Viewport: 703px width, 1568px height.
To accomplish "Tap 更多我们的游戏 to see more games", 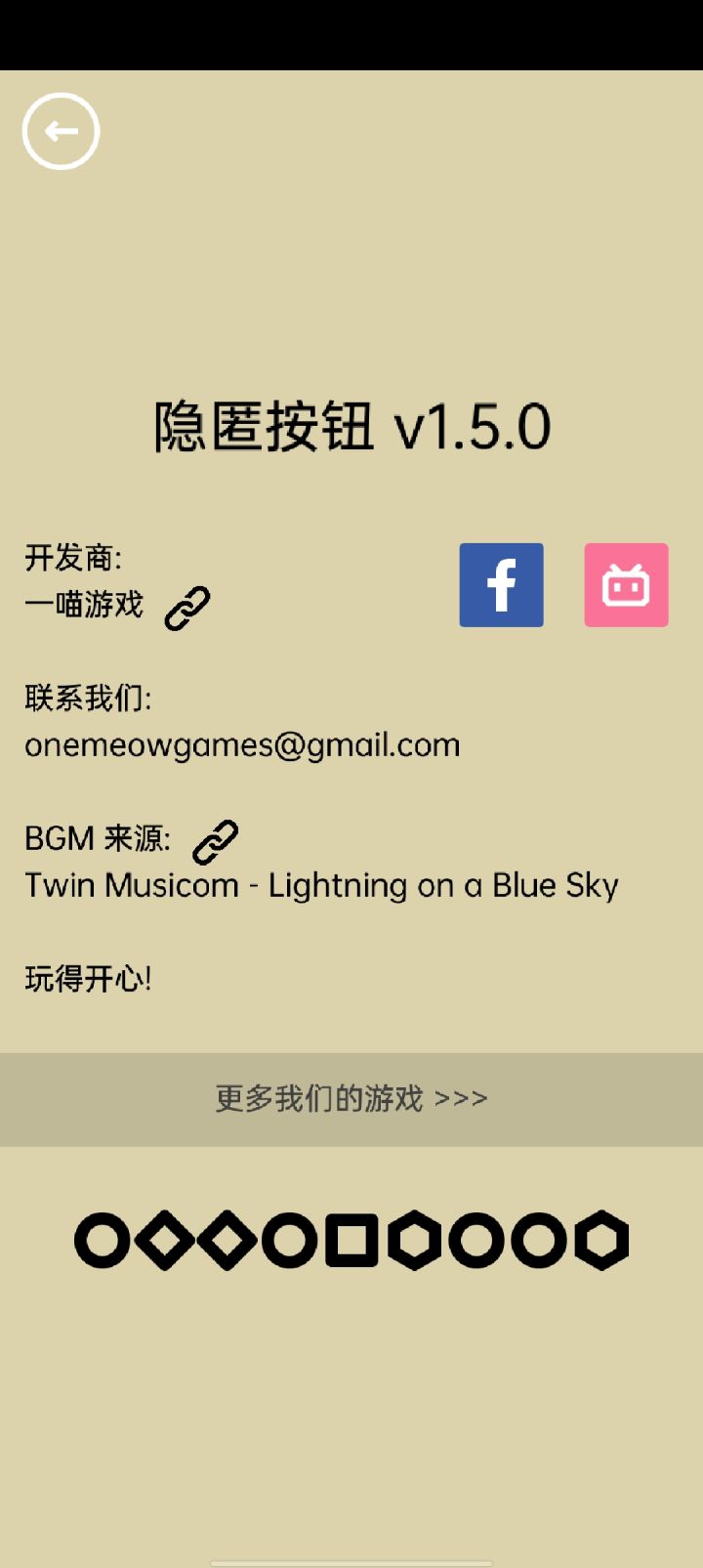I will tap(351, 1099).
